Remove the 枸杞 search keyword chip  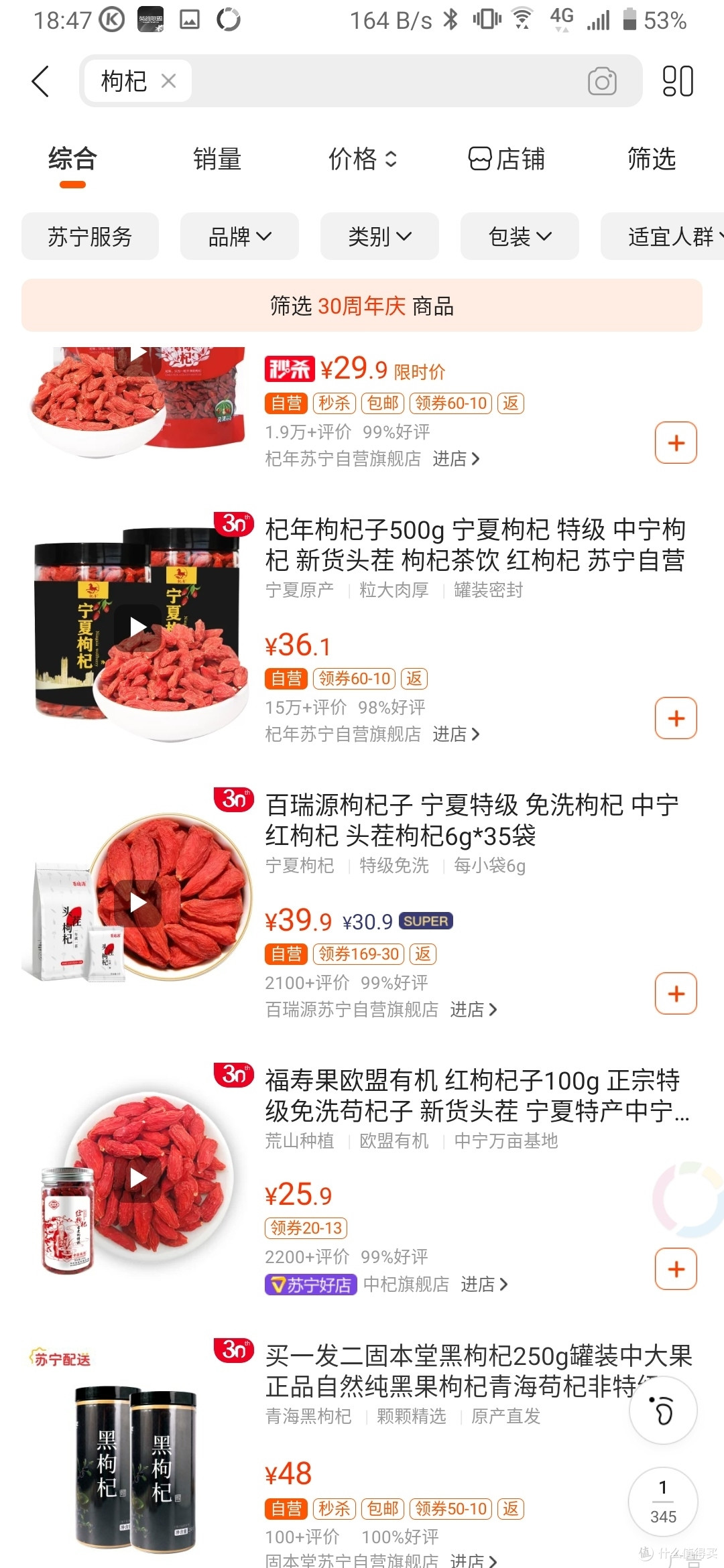point(168,81)
